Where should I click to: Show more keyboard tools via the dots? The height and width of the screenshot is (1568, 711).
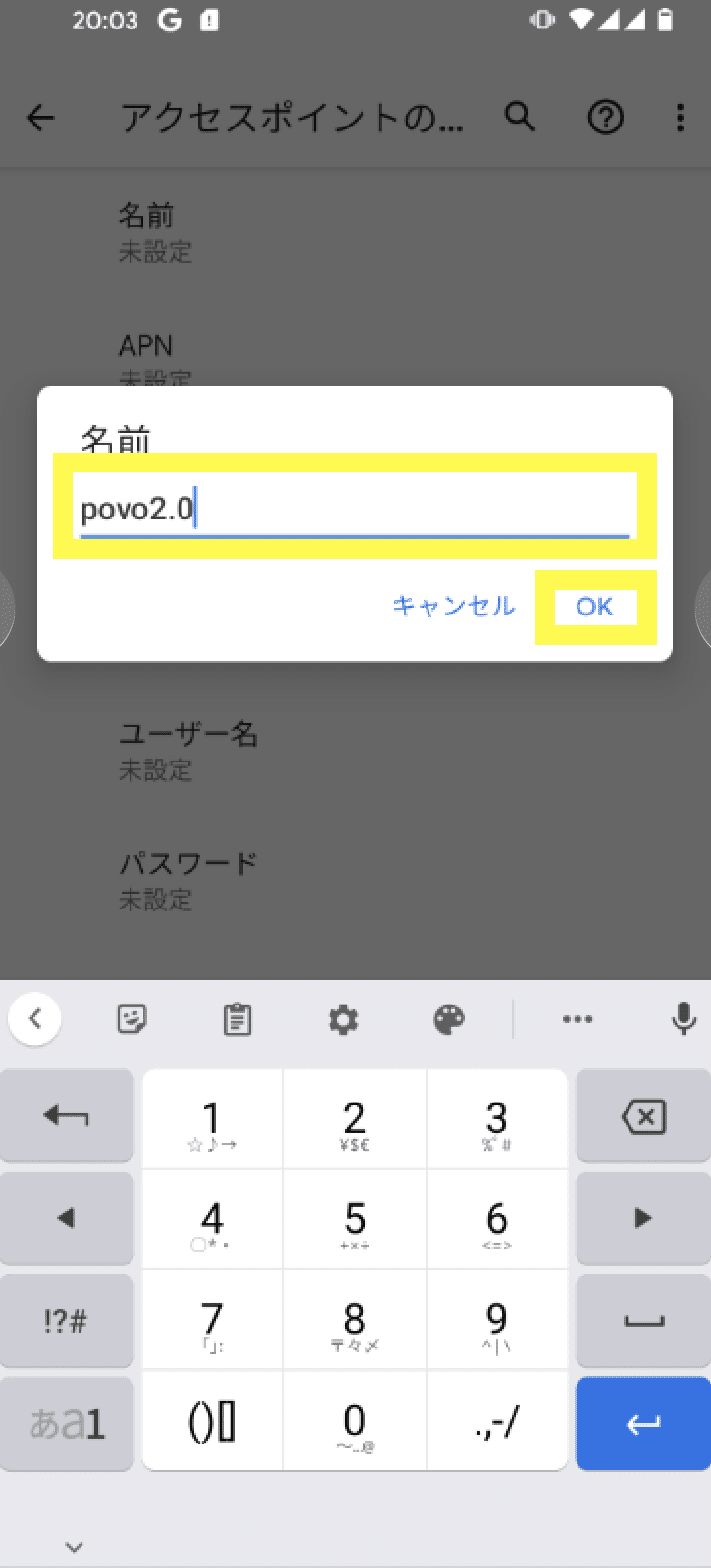(577, 1019)
